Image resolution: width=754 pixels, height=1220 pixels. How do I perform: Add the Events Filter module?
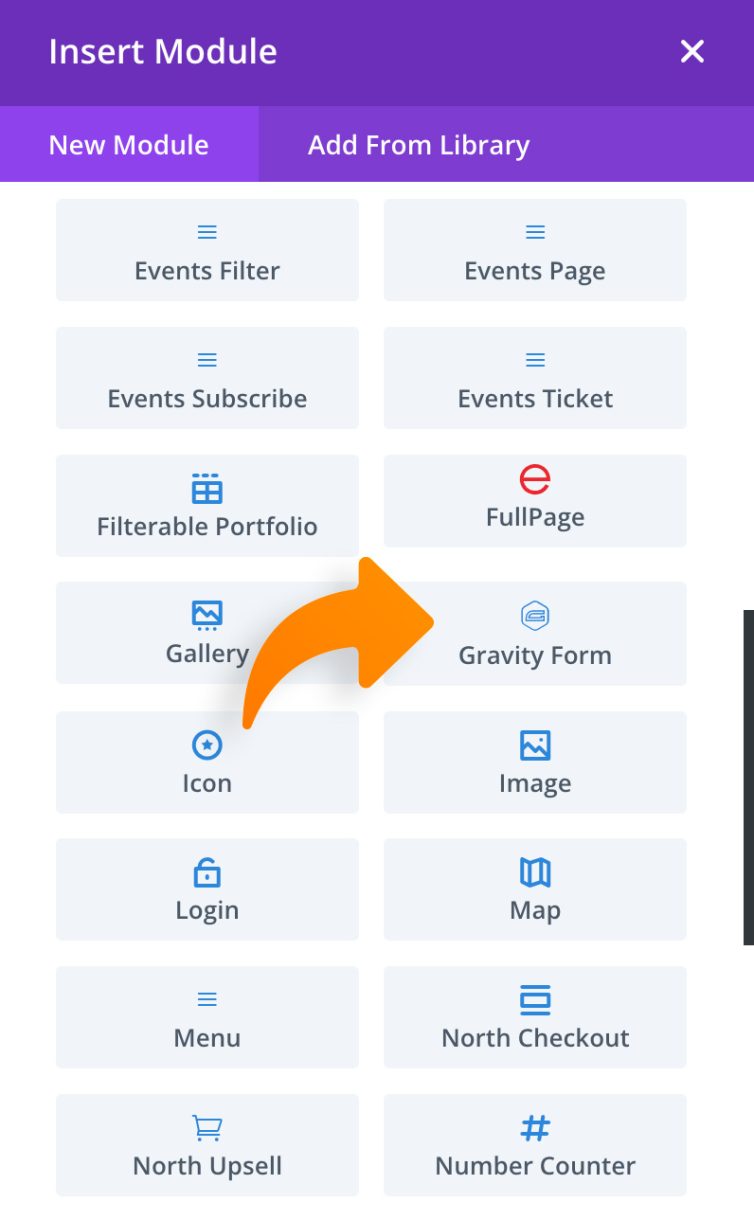[x=207, y=250]
